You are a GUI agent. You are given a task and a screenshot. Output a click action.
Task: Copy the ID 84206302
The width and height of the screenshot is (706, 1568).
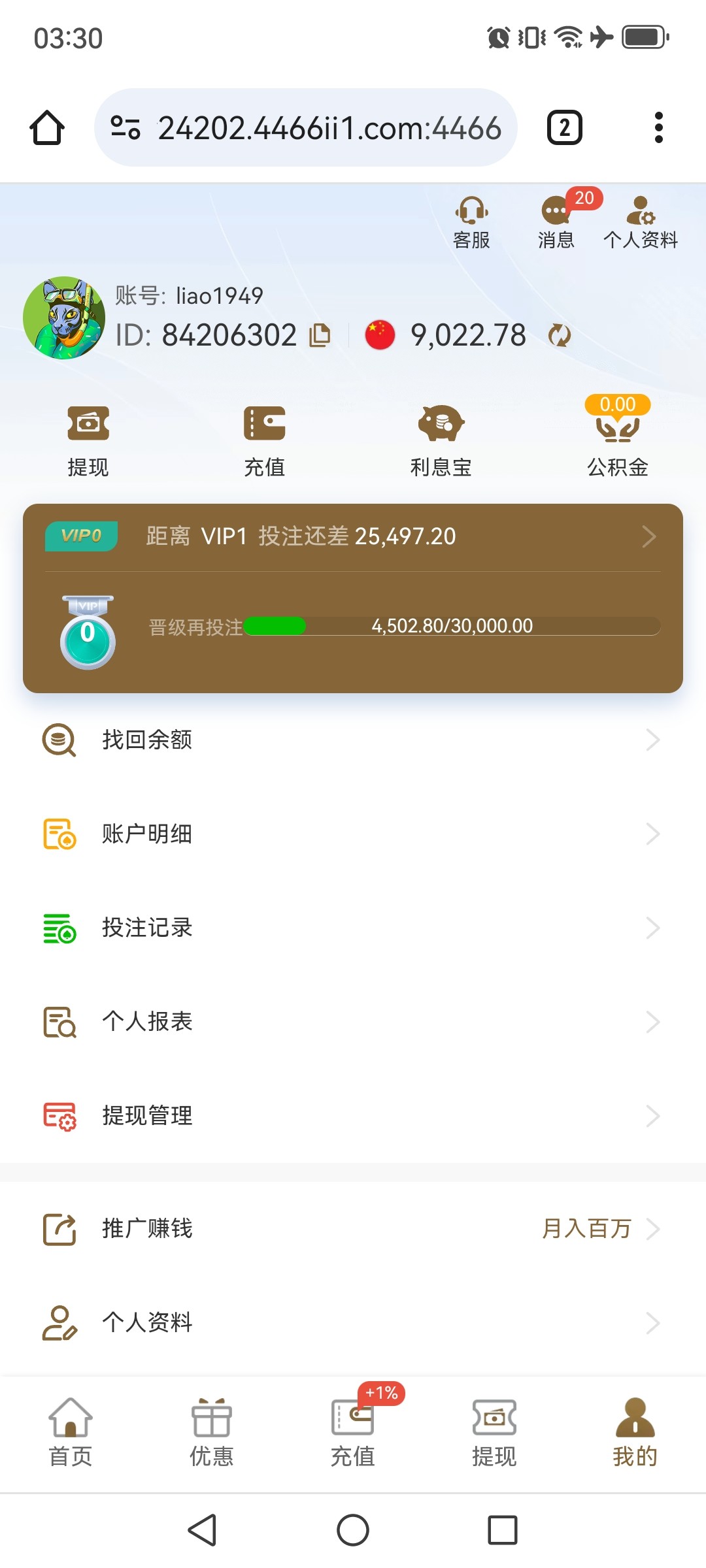point(320,335)
